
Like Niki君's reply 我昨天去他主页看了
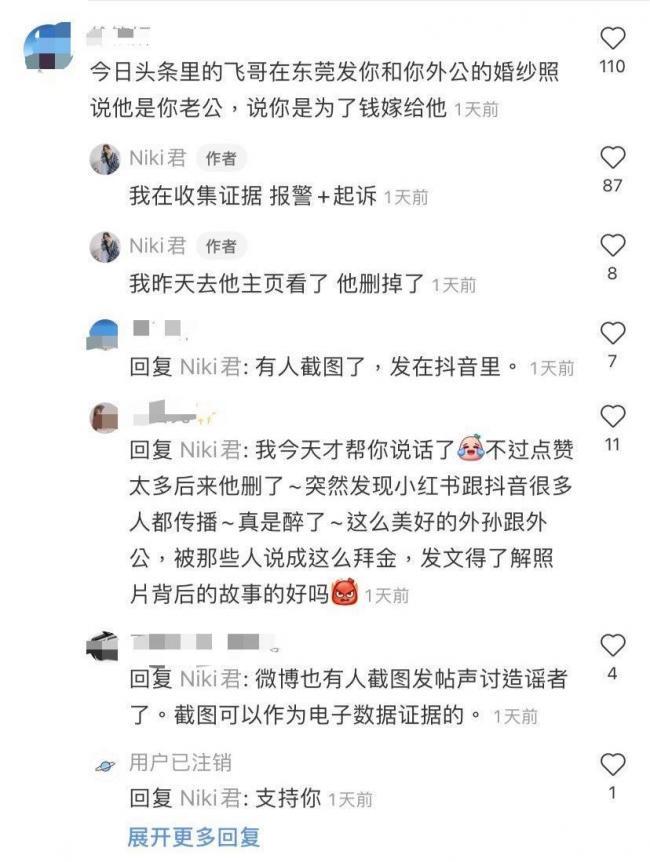click(612, 246)
